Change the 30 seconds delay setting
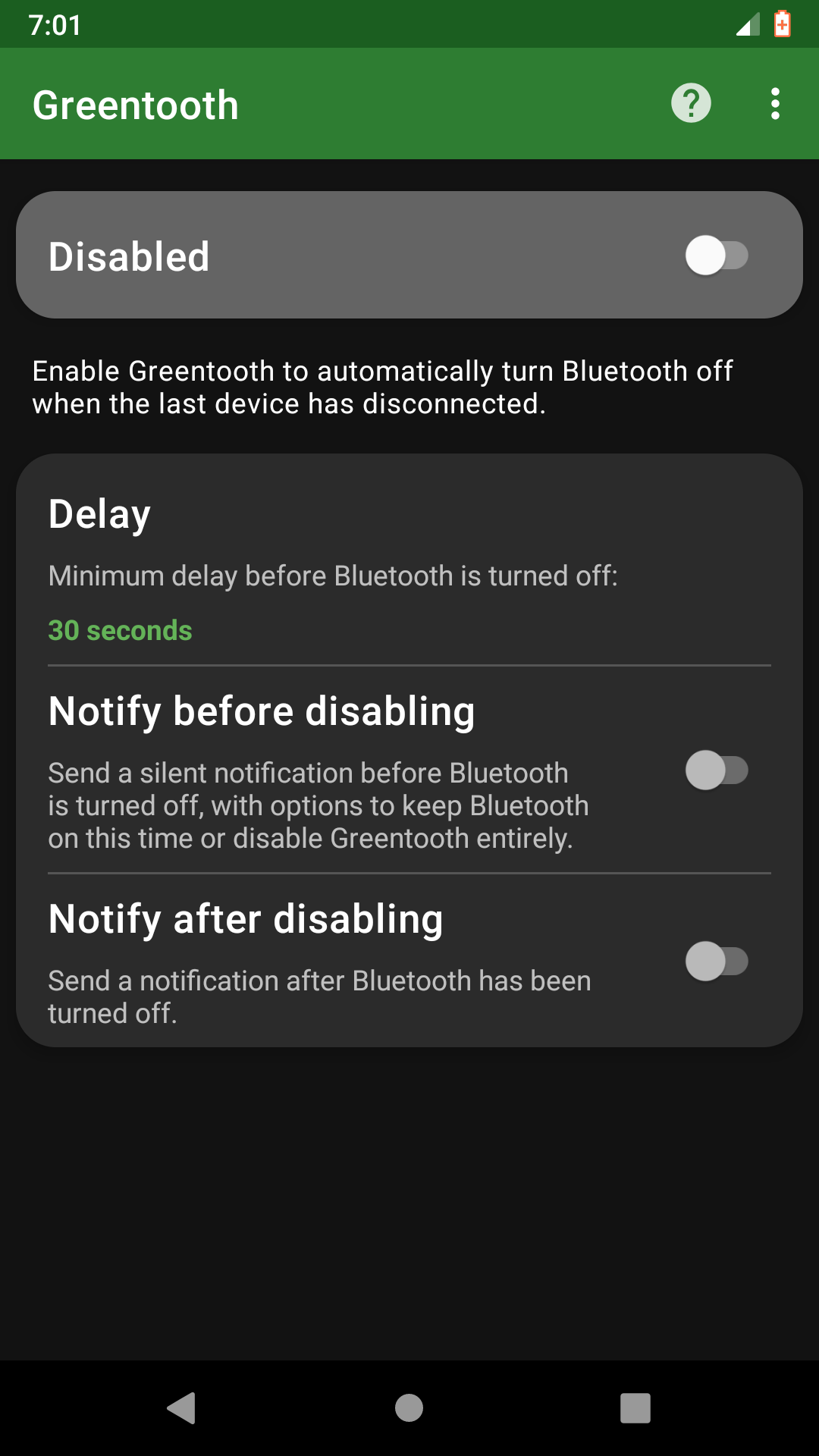Screen dimensions: 819x1456 (120, 630)
